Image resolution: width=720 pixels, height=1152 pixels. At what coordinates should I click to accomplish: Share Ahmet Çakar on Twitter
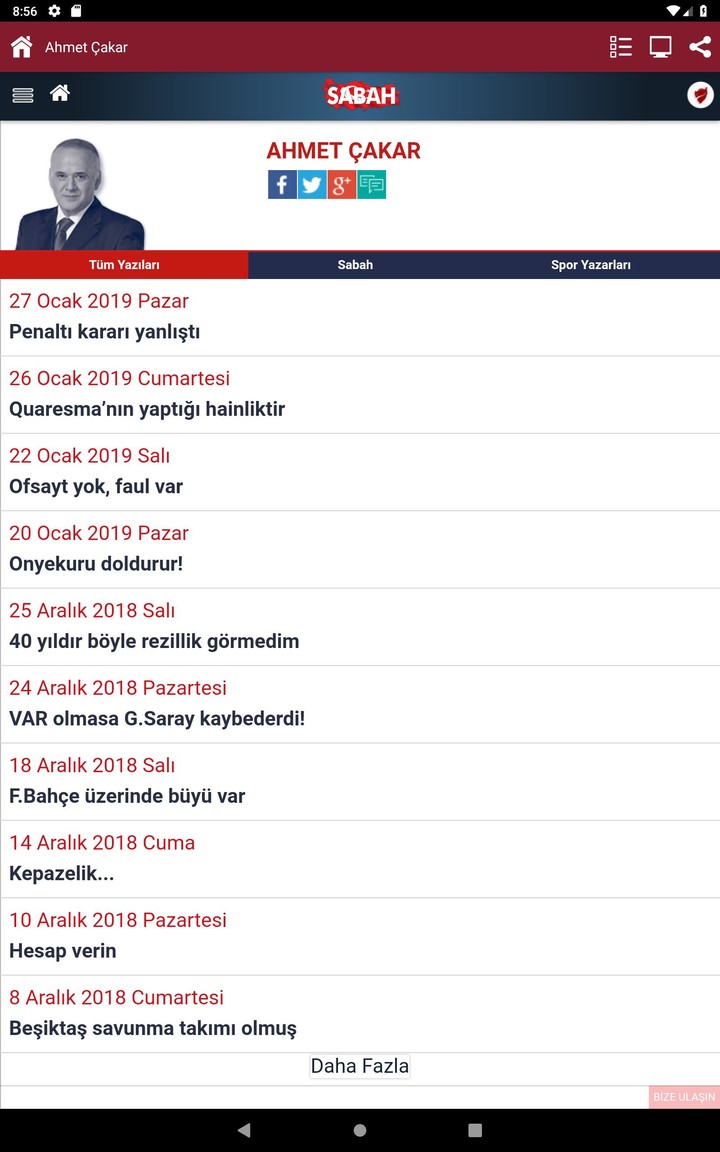312,184
